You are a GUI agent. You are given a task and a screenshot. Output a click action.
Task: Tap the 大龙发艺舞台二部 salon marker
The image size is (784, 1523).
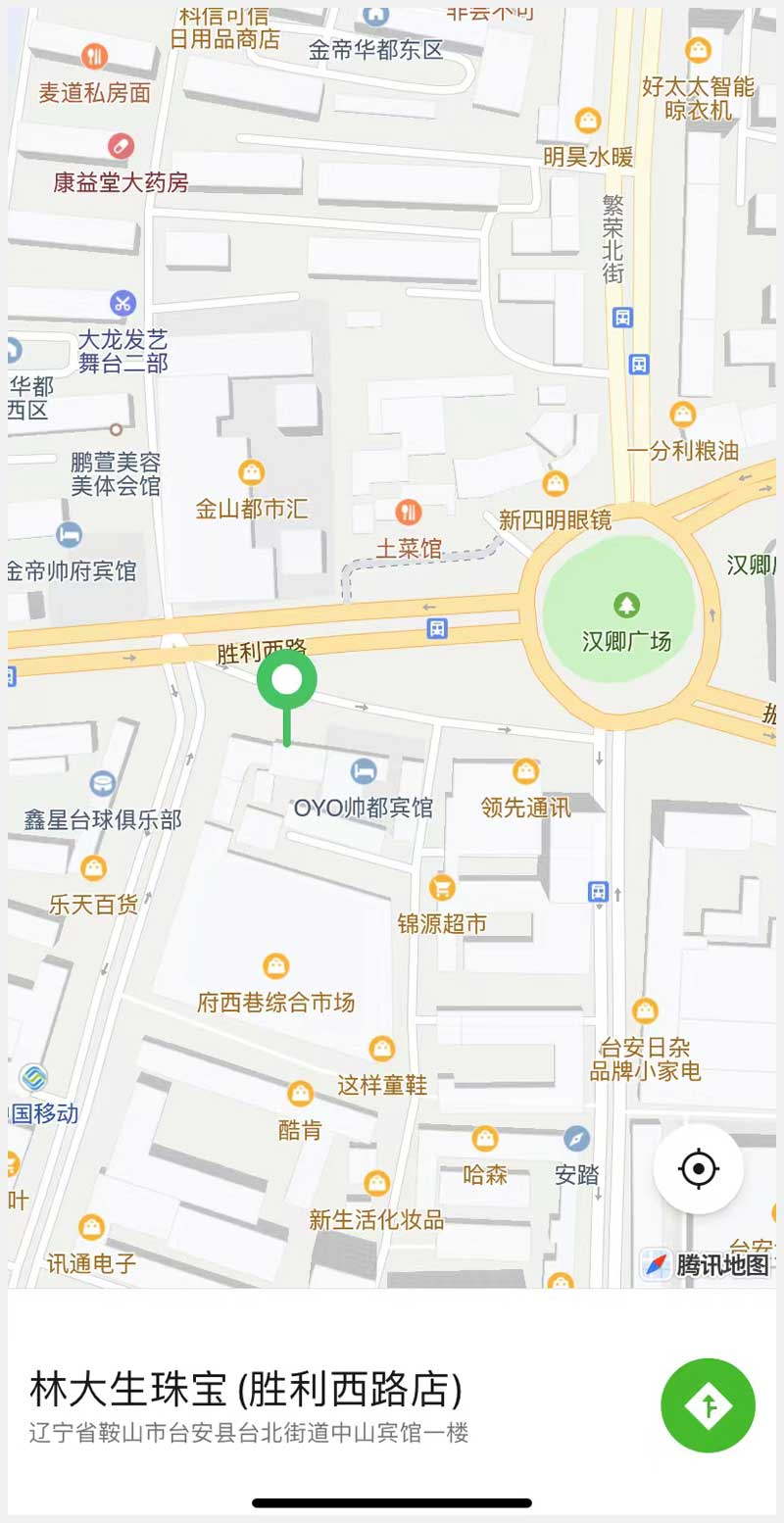click(x=122, y=303)
